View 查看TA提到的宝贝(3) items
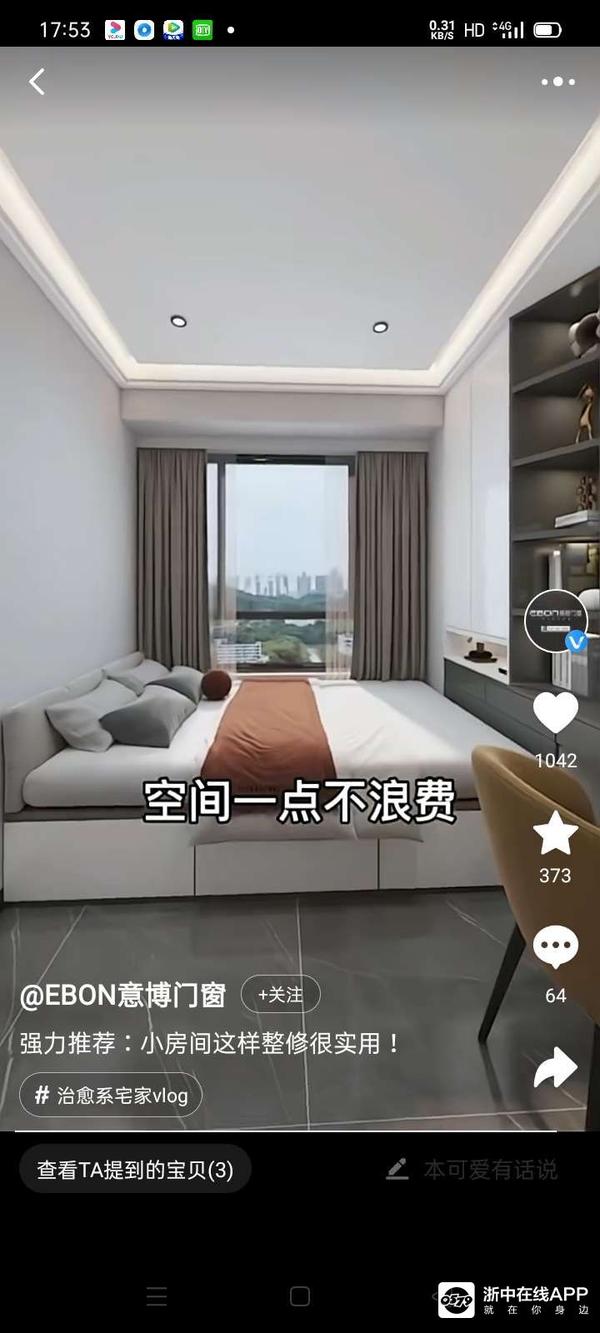 coord(135,1169)
